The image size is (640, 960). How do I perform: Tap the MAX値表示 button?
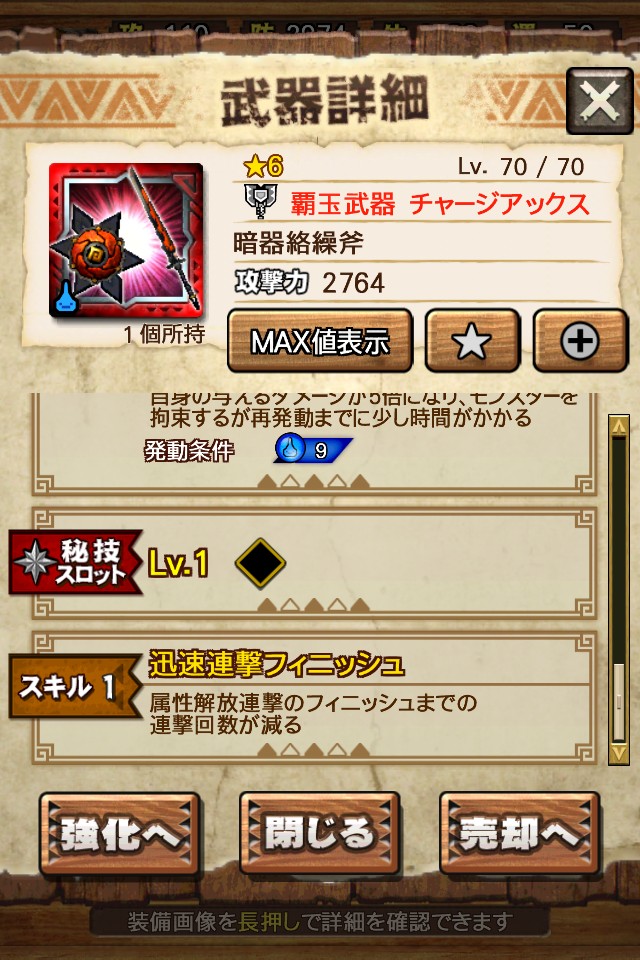pos(320,342)
